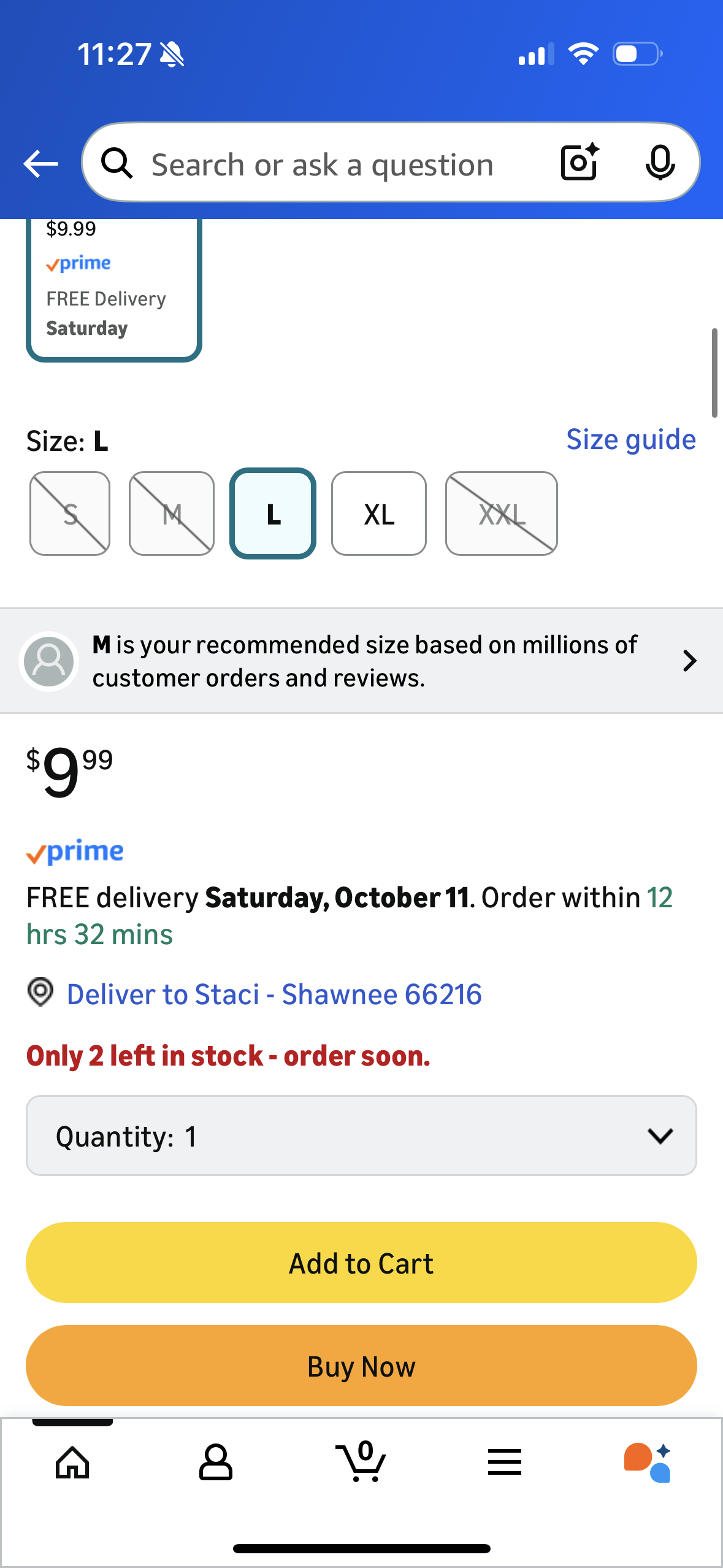
Task: Change delivery address Staci - Shawnee 66216
Action: coord(274,994)
